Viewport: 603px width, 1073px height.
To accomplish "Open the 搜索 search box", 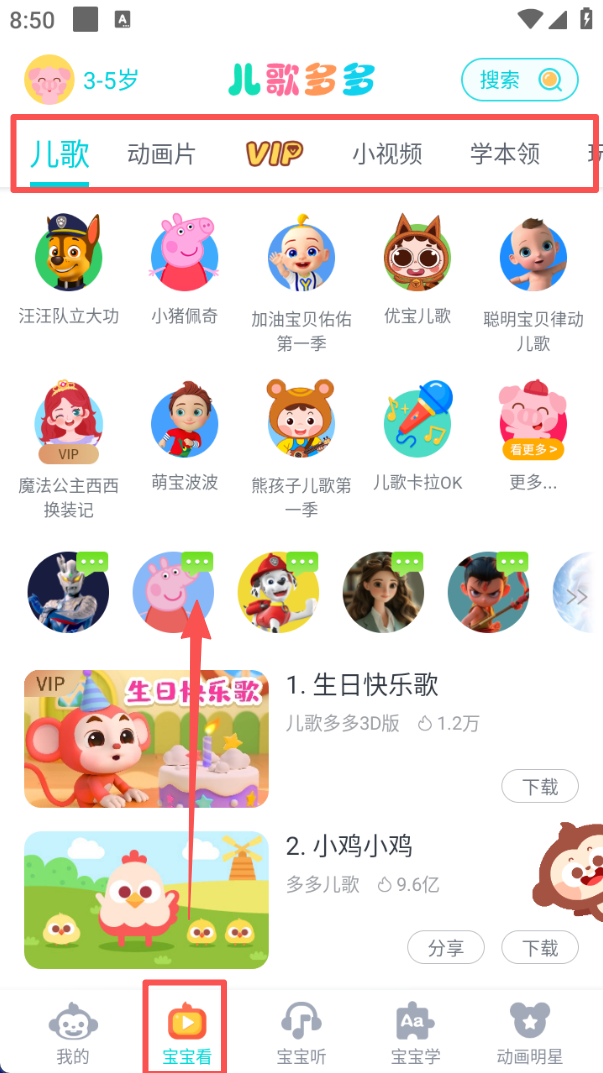I will 519,80.
